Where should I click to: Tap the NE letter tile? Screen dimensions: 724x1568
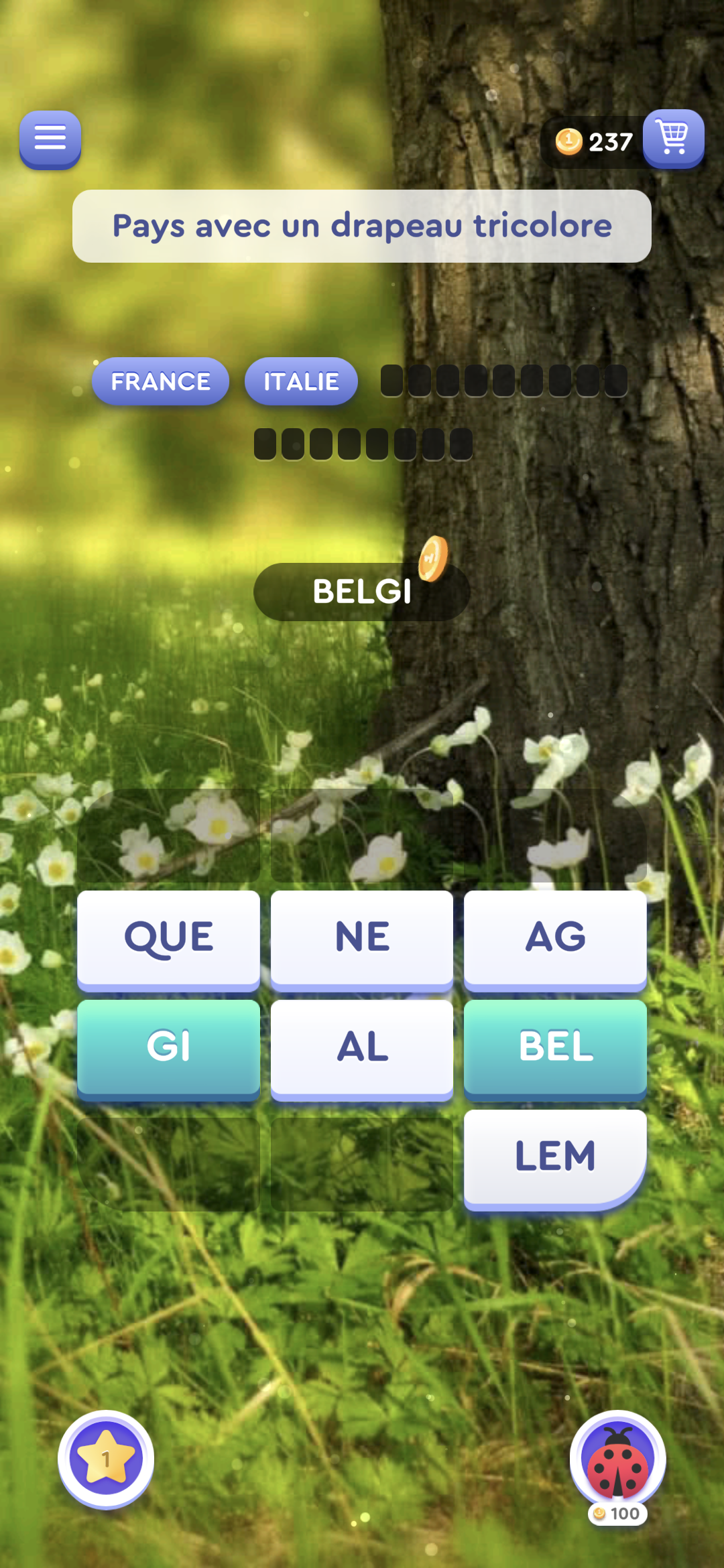pyautogui.click(x=361, y=937)
